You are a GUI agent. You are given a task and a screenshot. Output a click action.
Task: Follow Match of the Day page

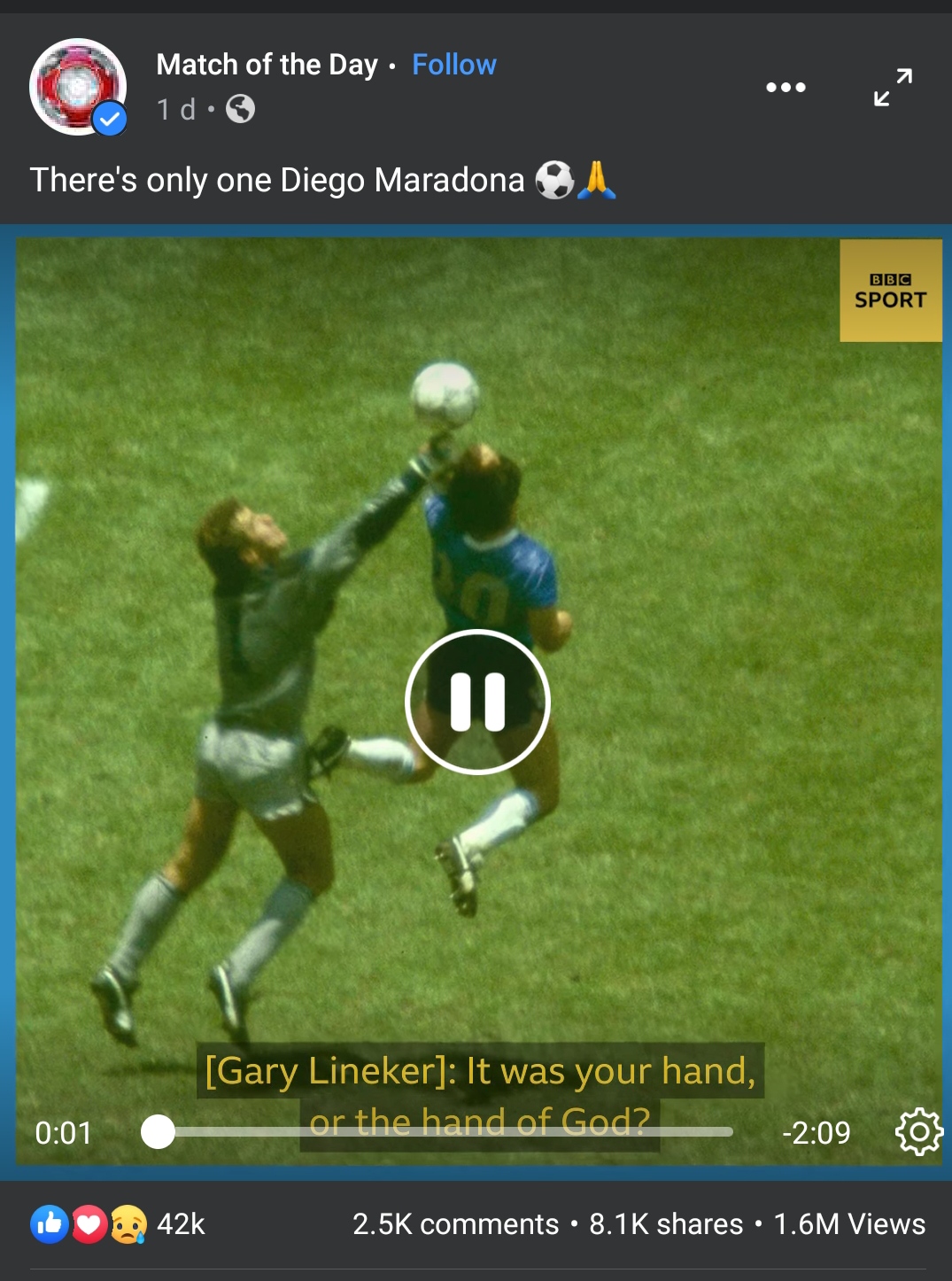[x=453, y=65]
